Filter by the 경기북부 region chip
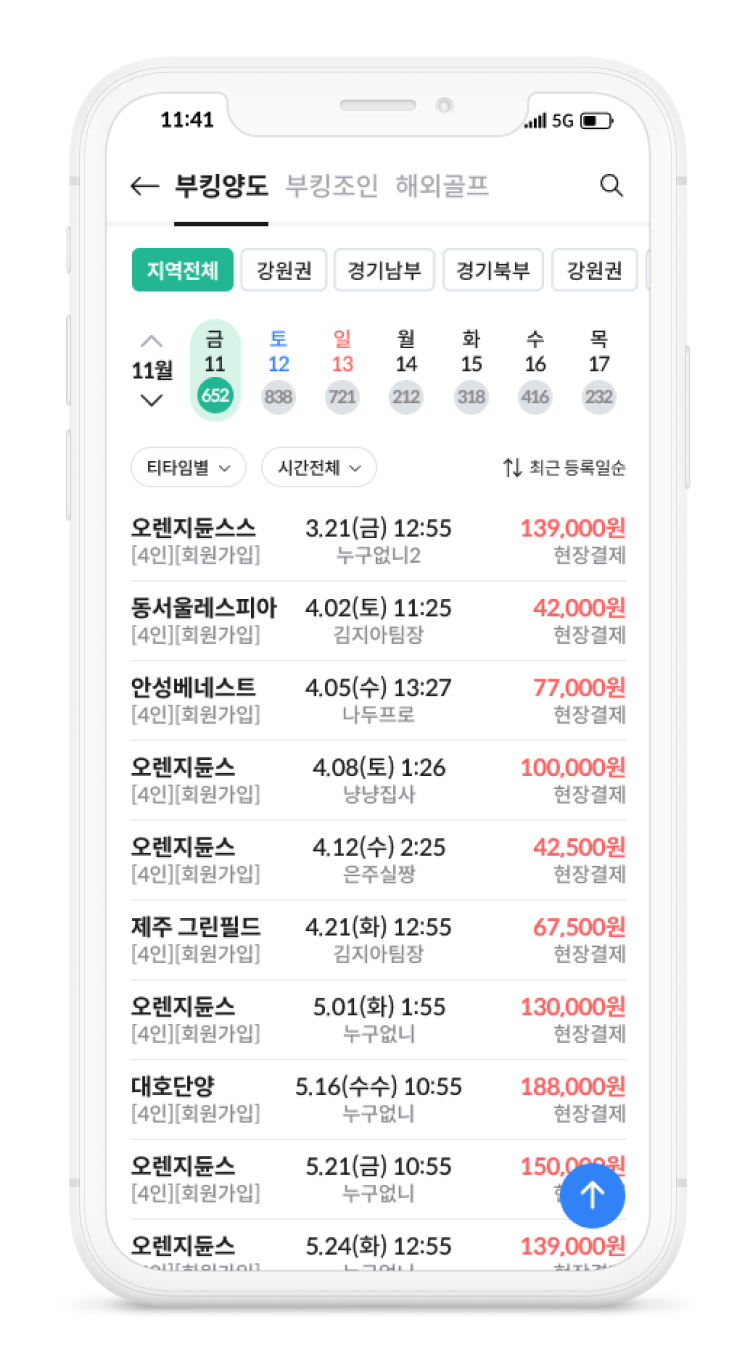 pyautogui.click(x=493, y=270)
